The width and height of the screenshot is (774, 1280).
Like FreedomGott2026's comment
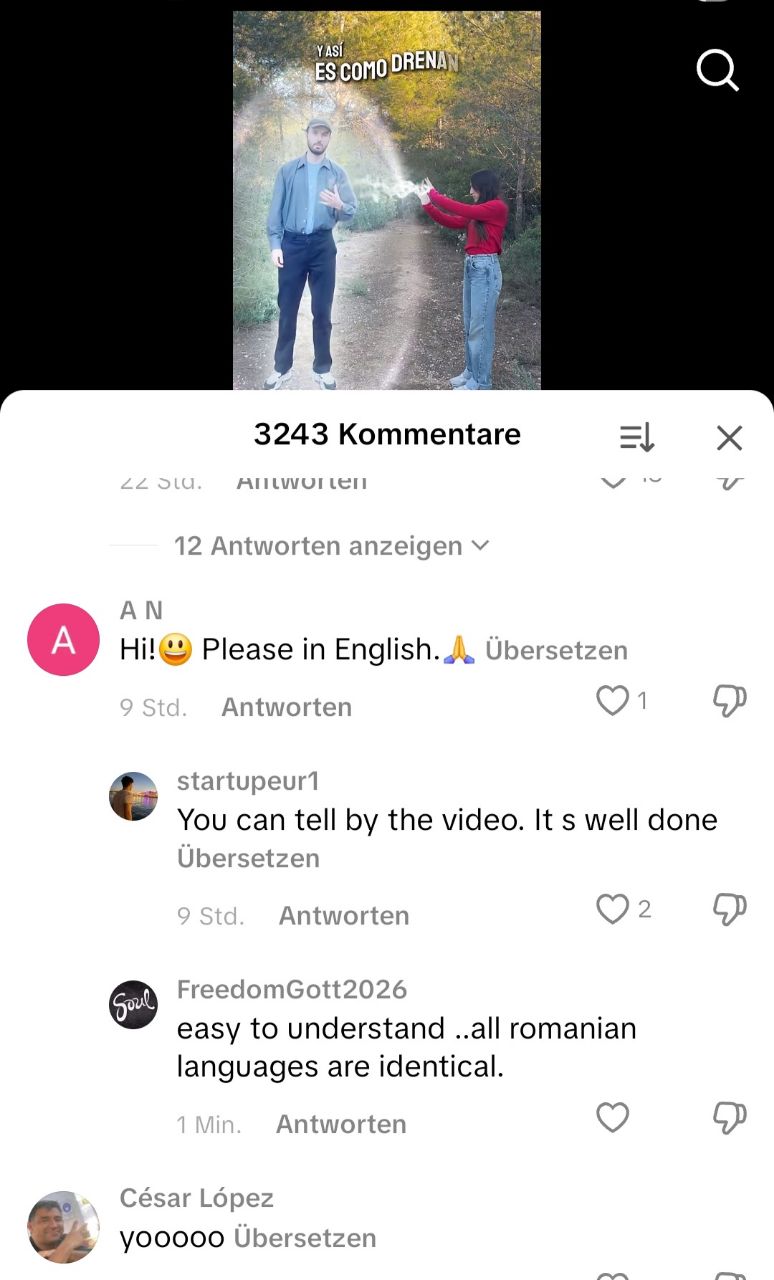(x=612, y=1117)
